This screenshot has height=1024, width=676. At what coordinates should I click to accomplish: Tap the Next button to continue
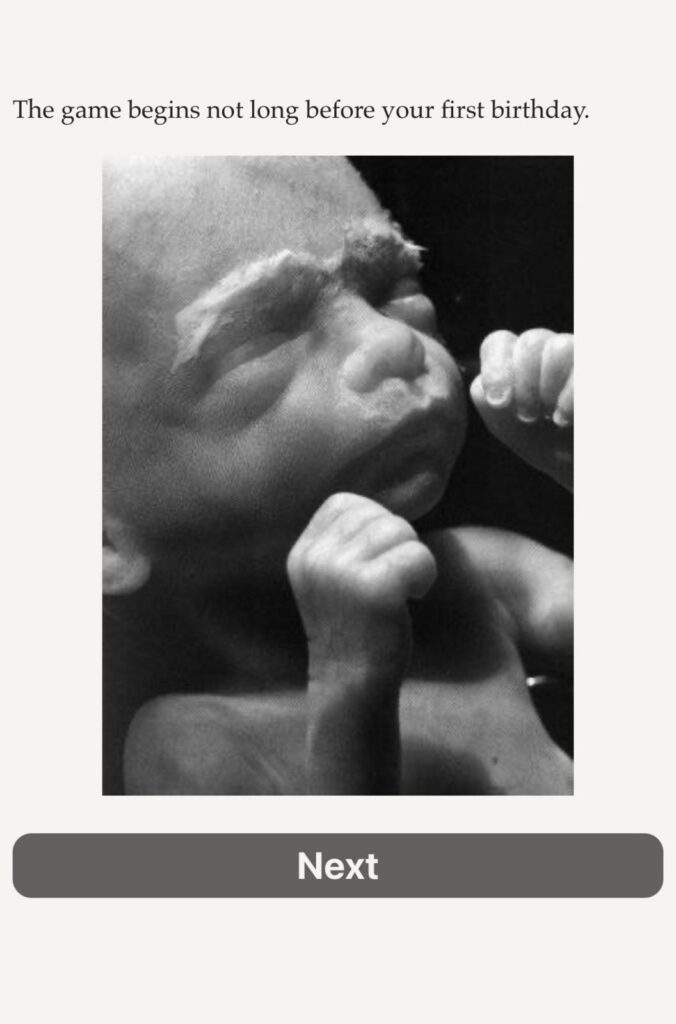click(338, 865)
